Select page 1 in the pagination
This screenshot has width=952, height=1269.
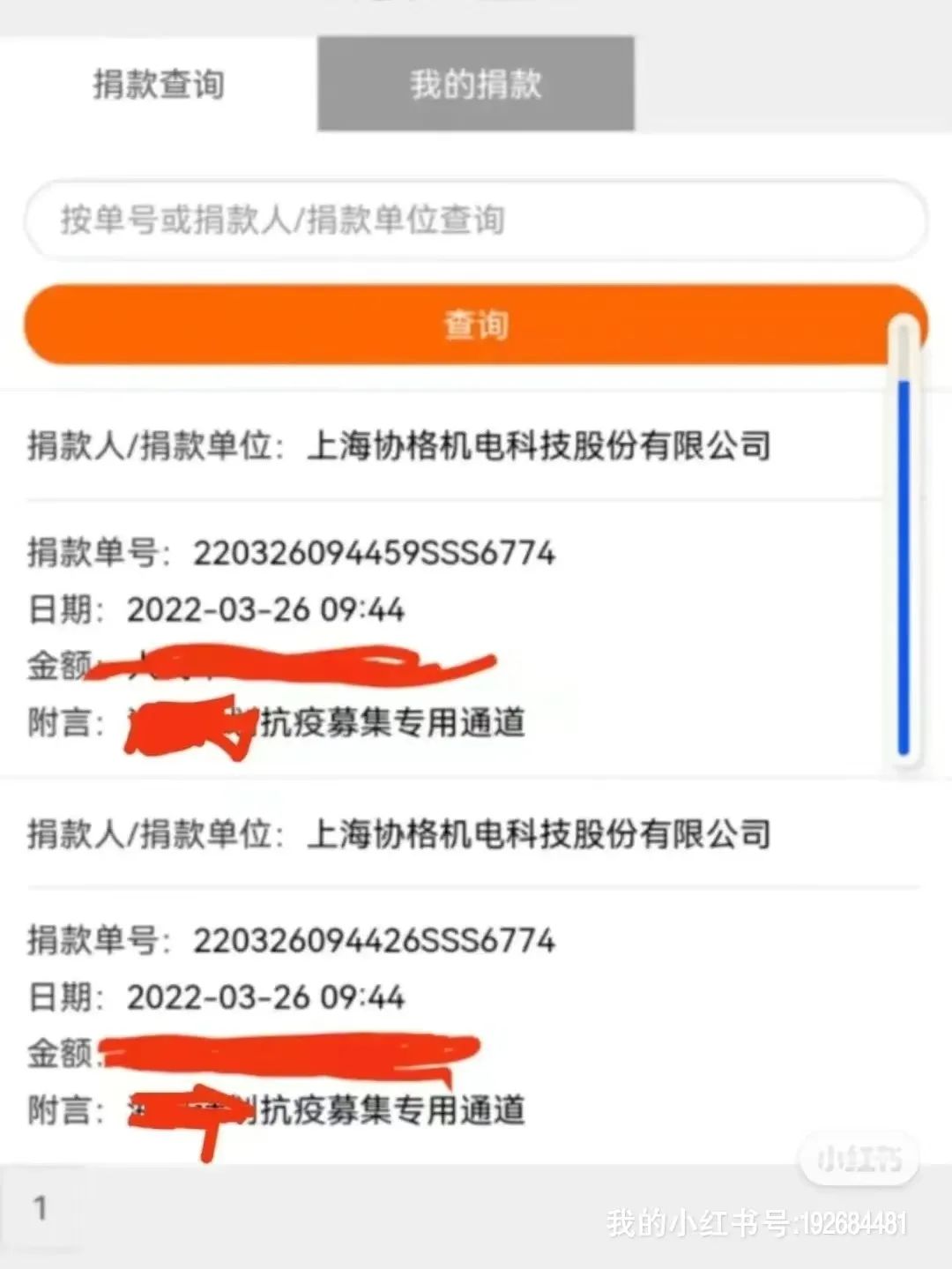click(x=40, y=1207)
